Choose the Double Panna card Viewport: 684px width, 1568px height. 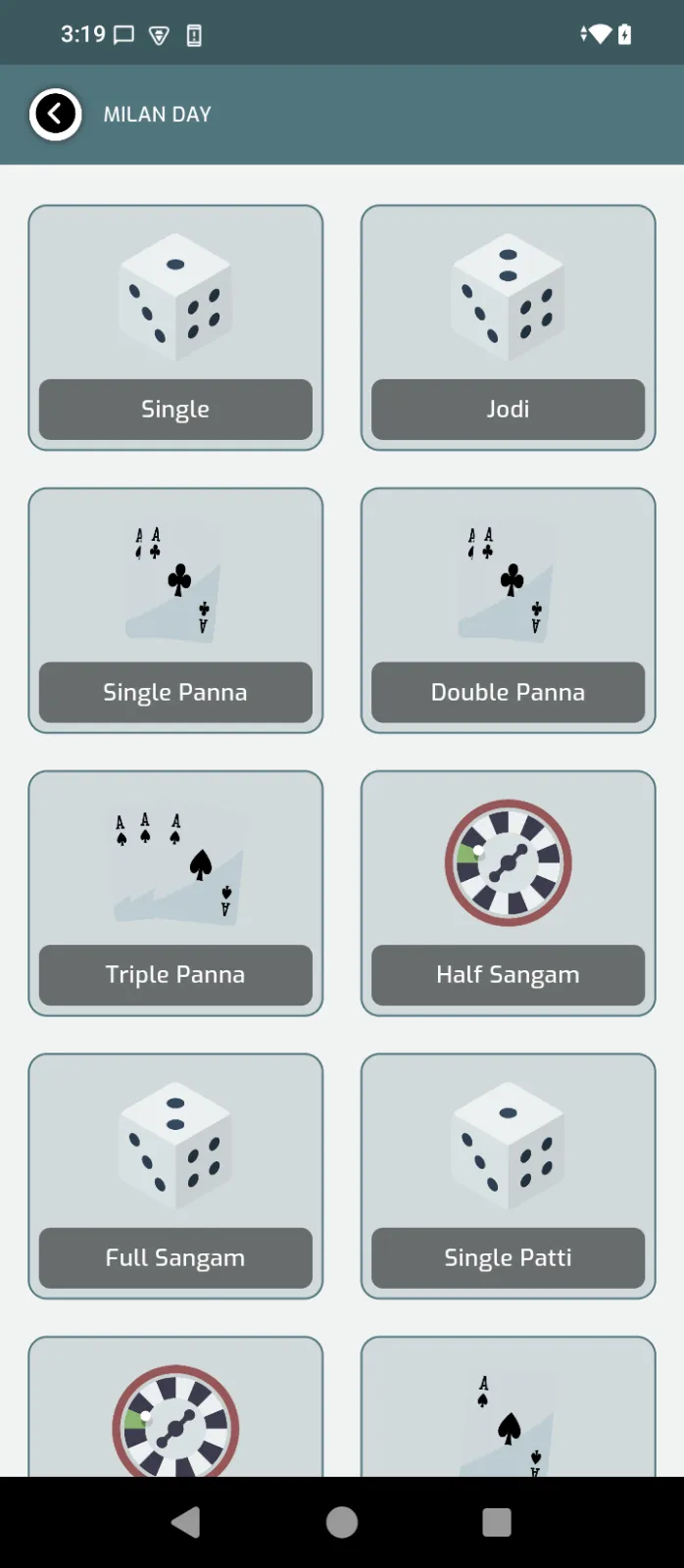tap(508, 611)
